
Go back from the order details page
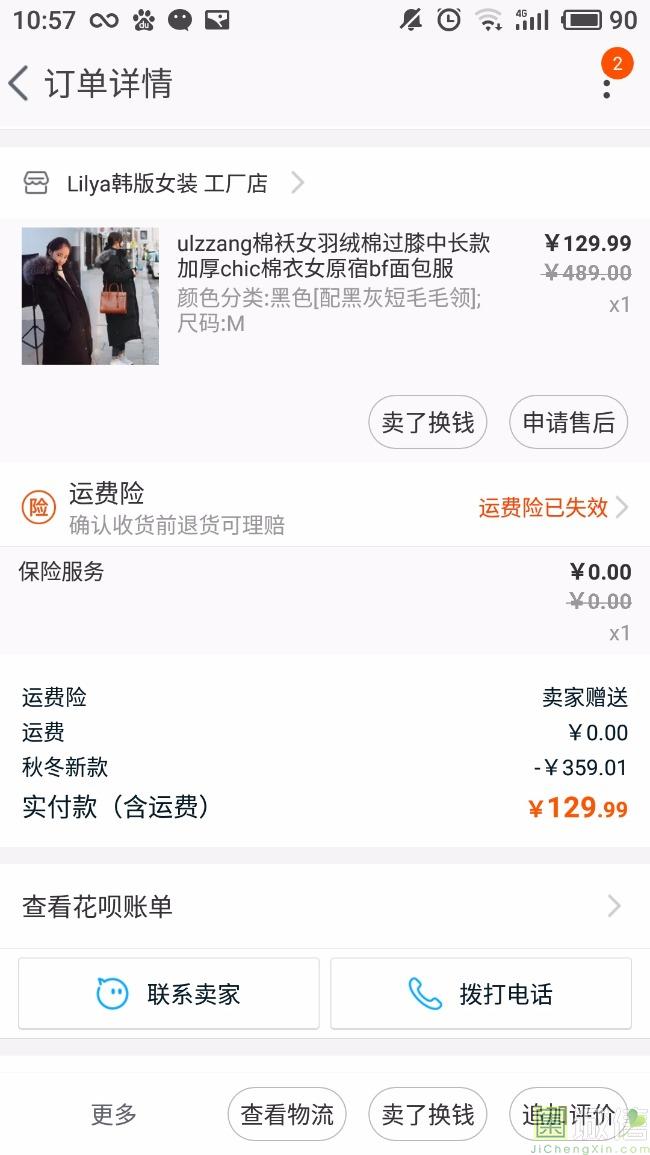click(20, 83)
